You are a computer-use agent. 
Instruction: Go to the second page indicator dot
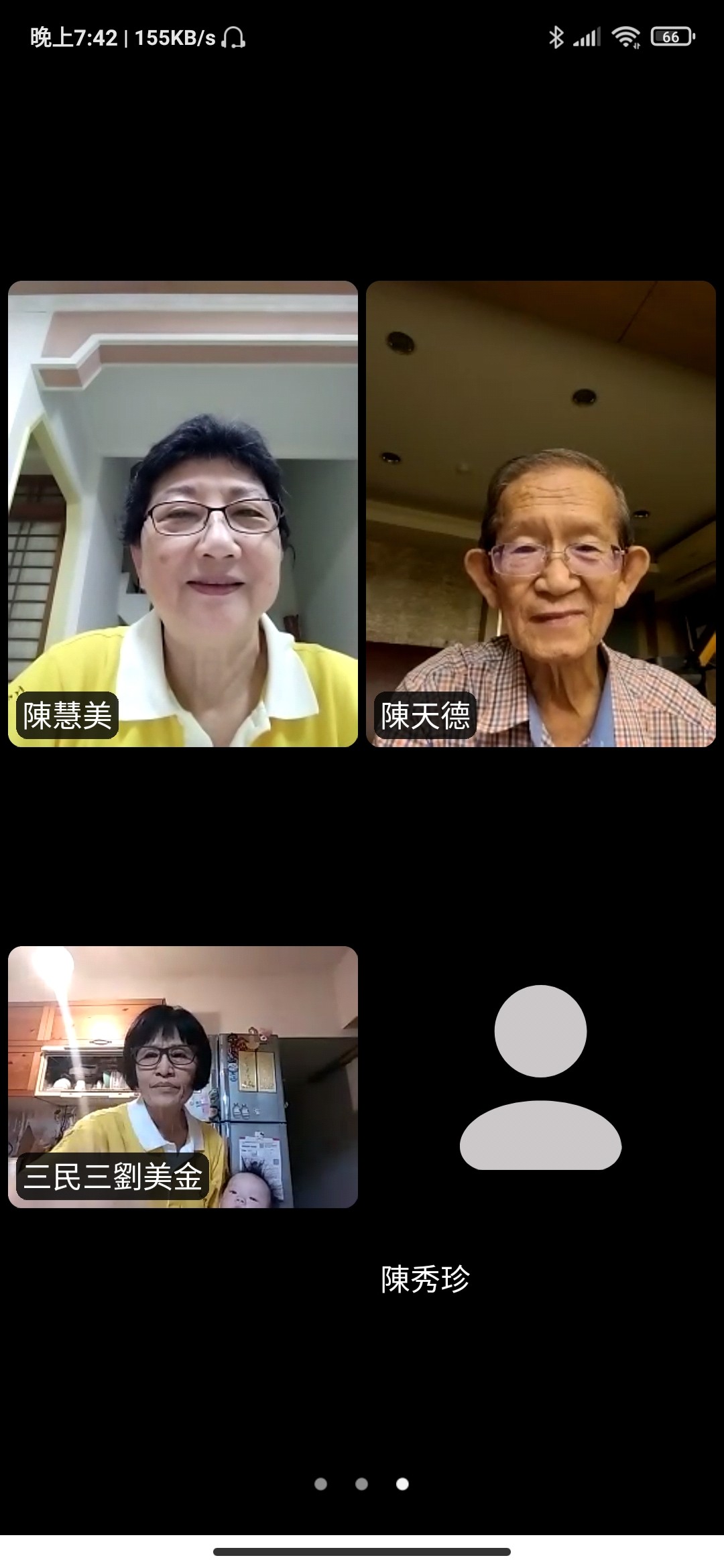coord(361,1484)
